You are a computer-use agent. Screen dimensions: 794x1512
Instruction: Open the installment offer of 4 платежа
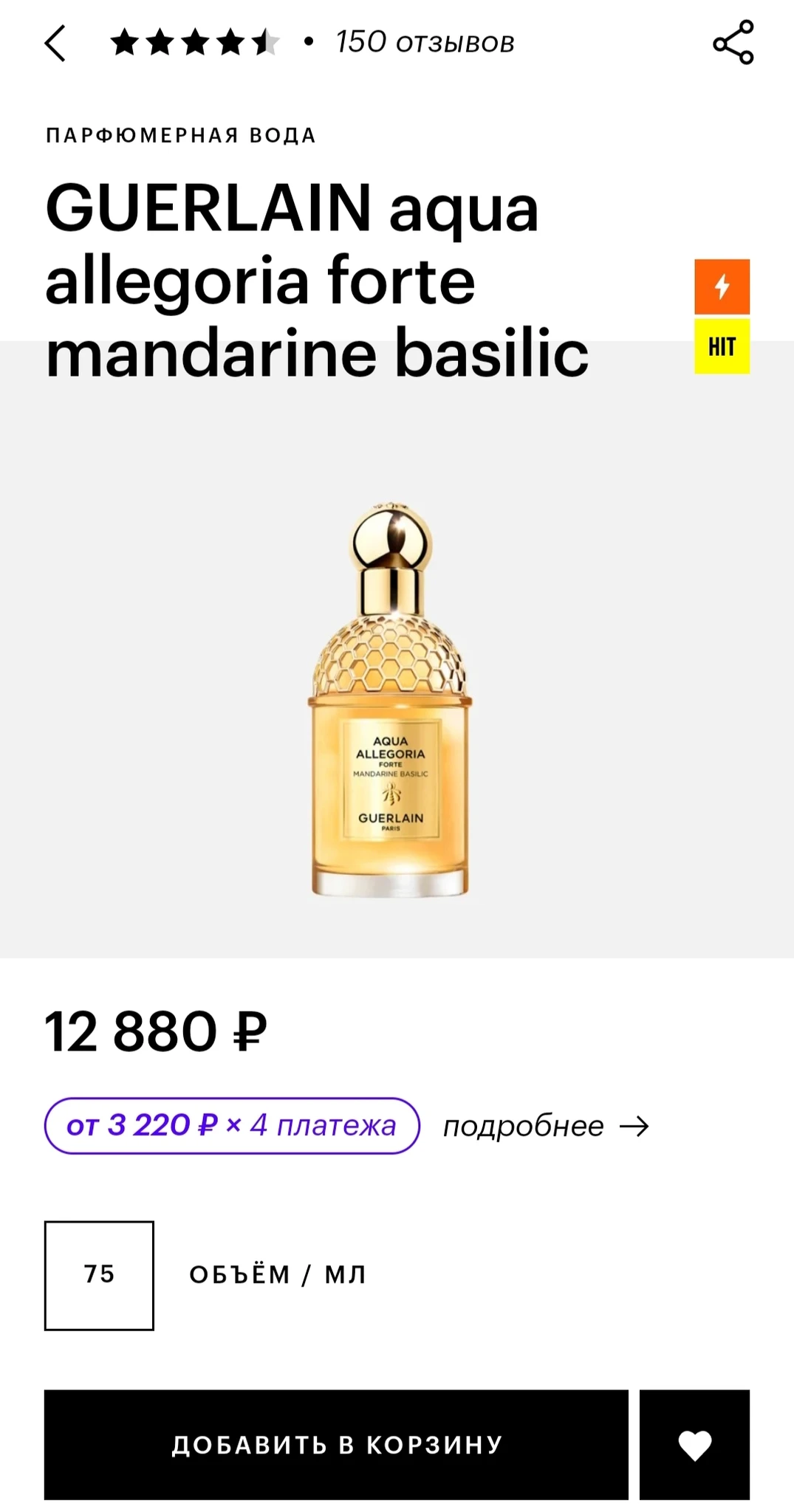click(232, 1126)
